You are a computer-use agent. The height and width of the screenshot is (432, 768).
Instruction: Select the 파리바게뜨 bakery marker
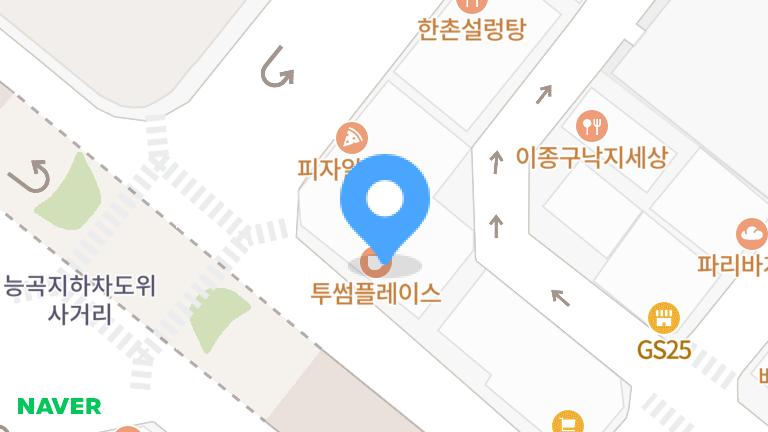point(751,235)
